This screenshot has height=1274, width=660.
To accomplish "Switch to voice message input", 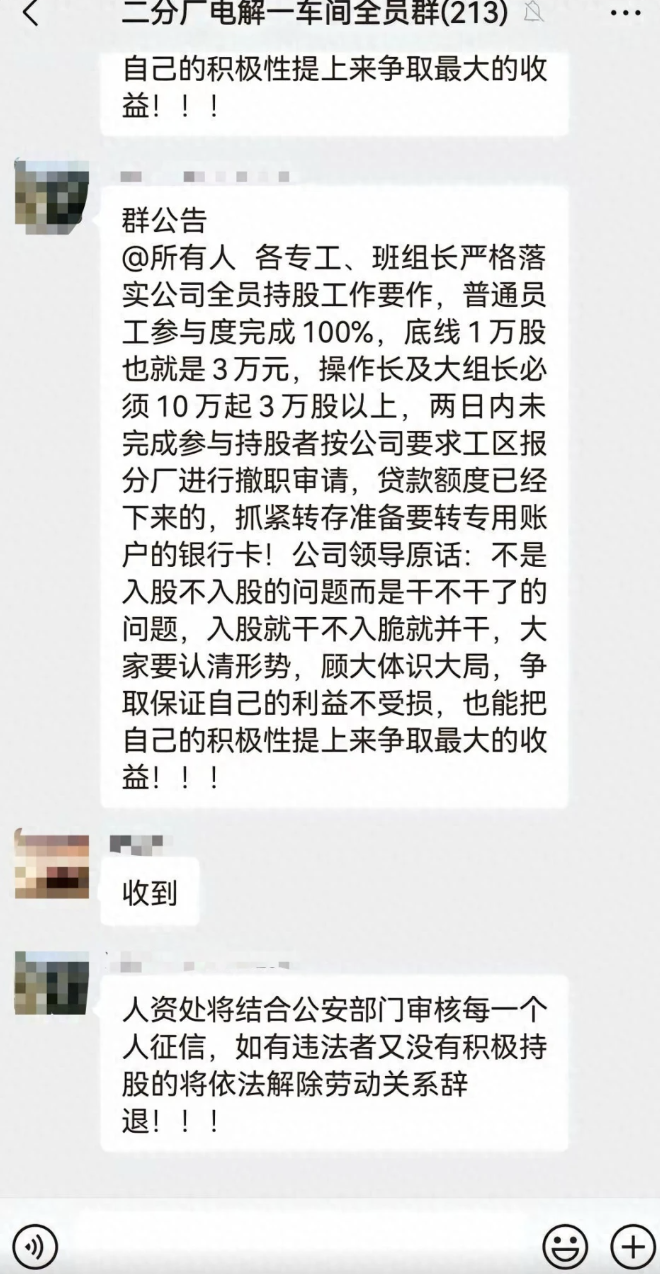I will (35, 1245).
